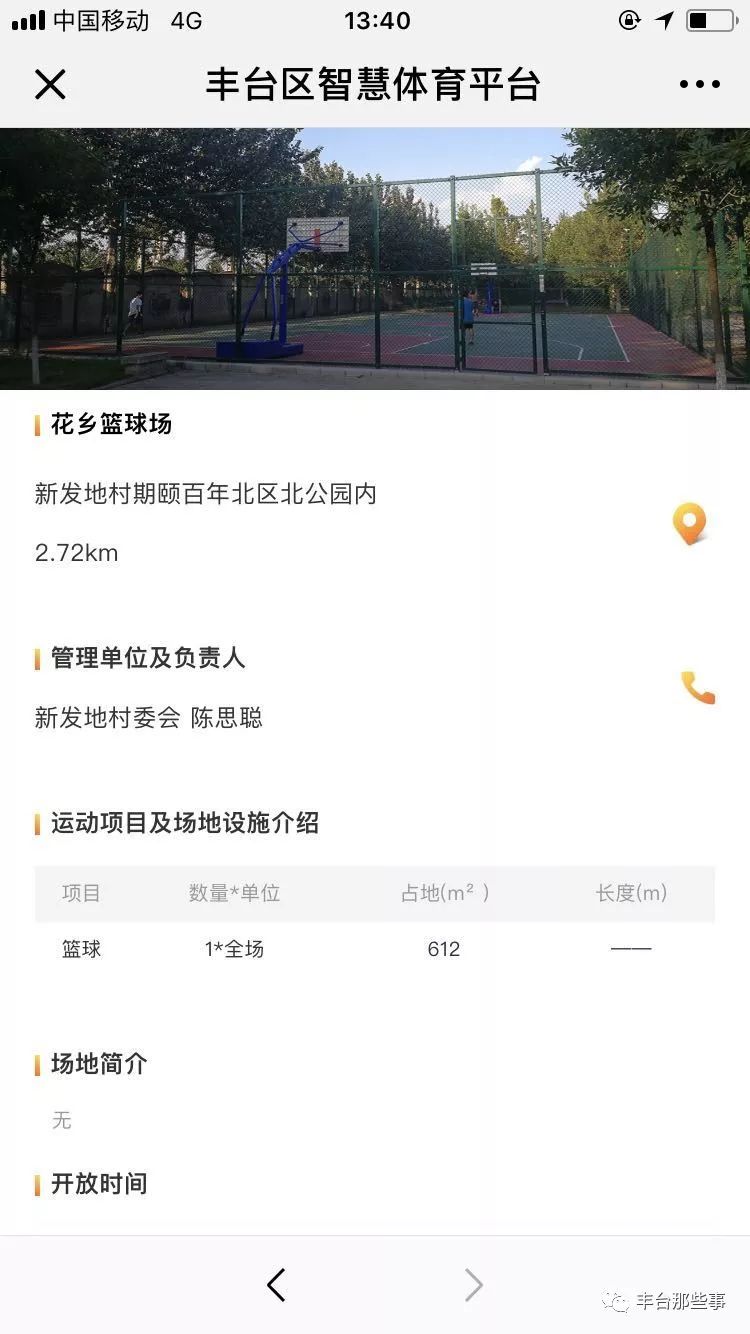Click the location arrow icon in status bar
The height and width of the screenshot is (1334, 750).
click(x=663, y=20)
